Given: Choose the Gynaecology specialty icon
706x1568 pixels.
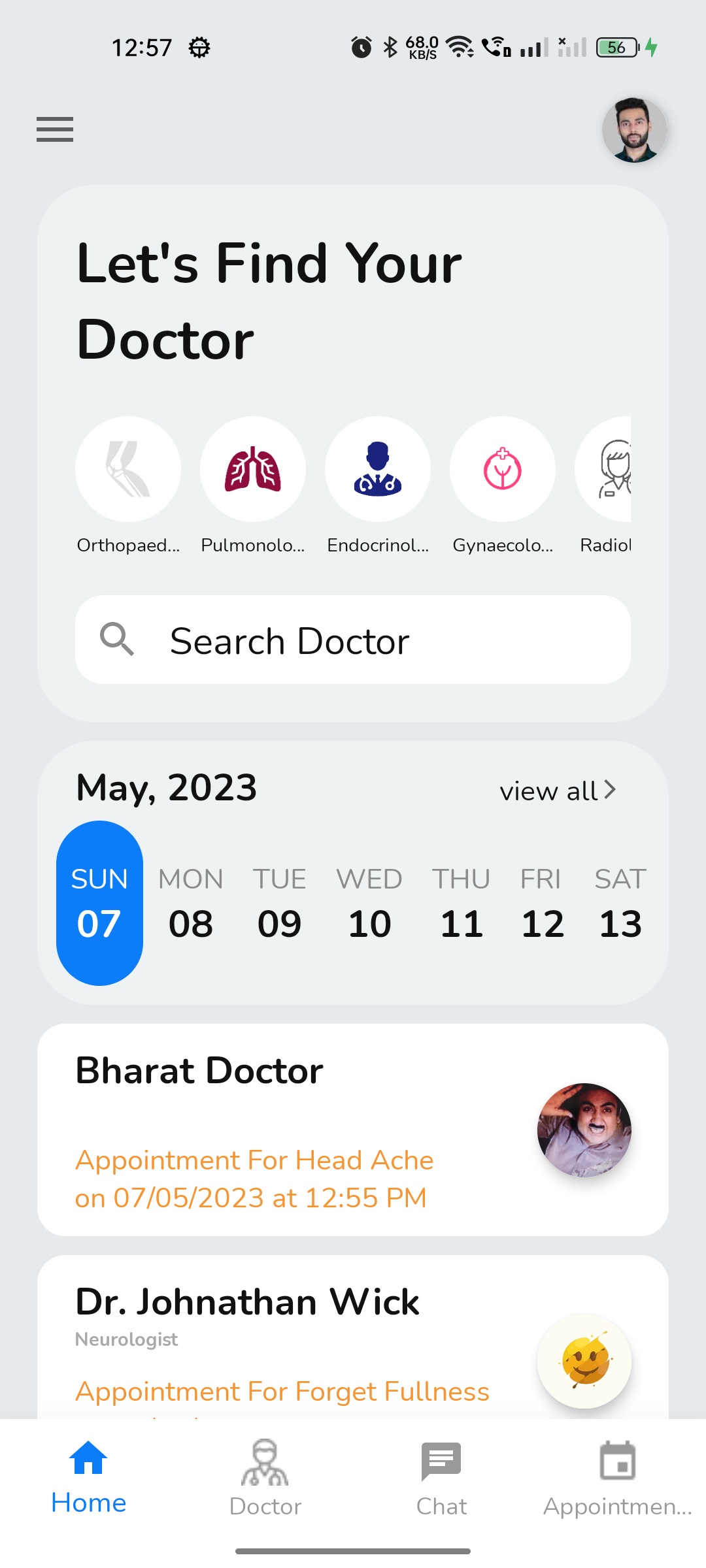Looking at the screenshot, I should point(503,469).
